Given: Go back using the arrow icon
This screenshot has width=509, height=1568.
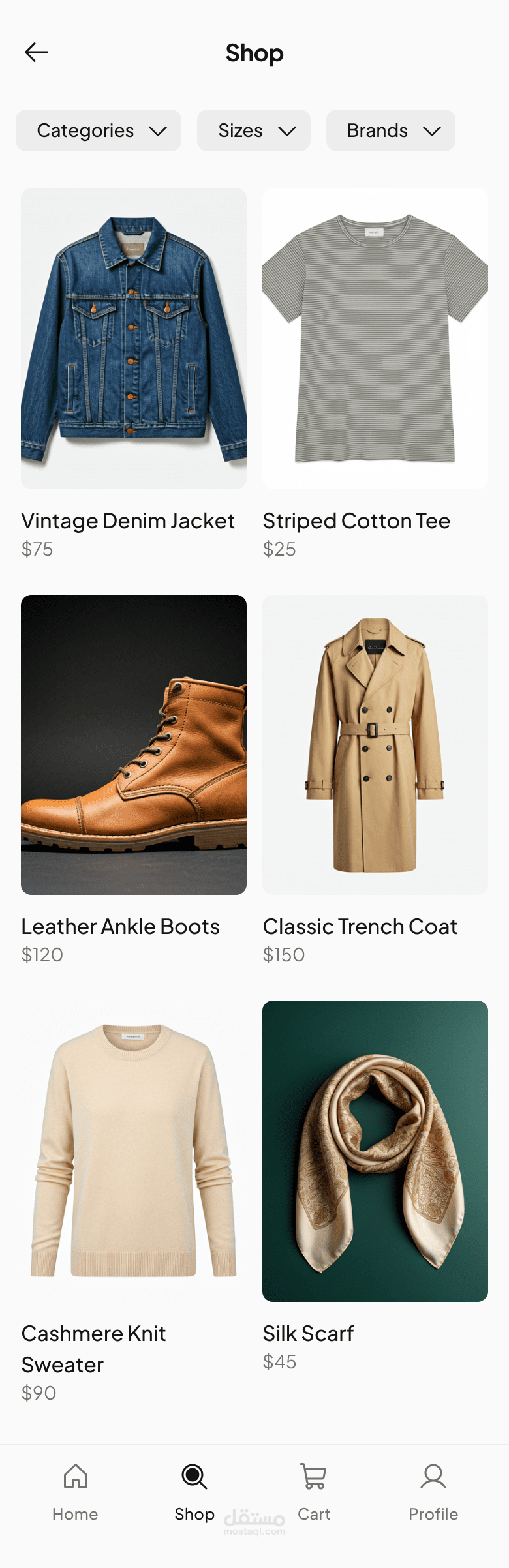Looking at the screenshot, I should coord(37,52).
